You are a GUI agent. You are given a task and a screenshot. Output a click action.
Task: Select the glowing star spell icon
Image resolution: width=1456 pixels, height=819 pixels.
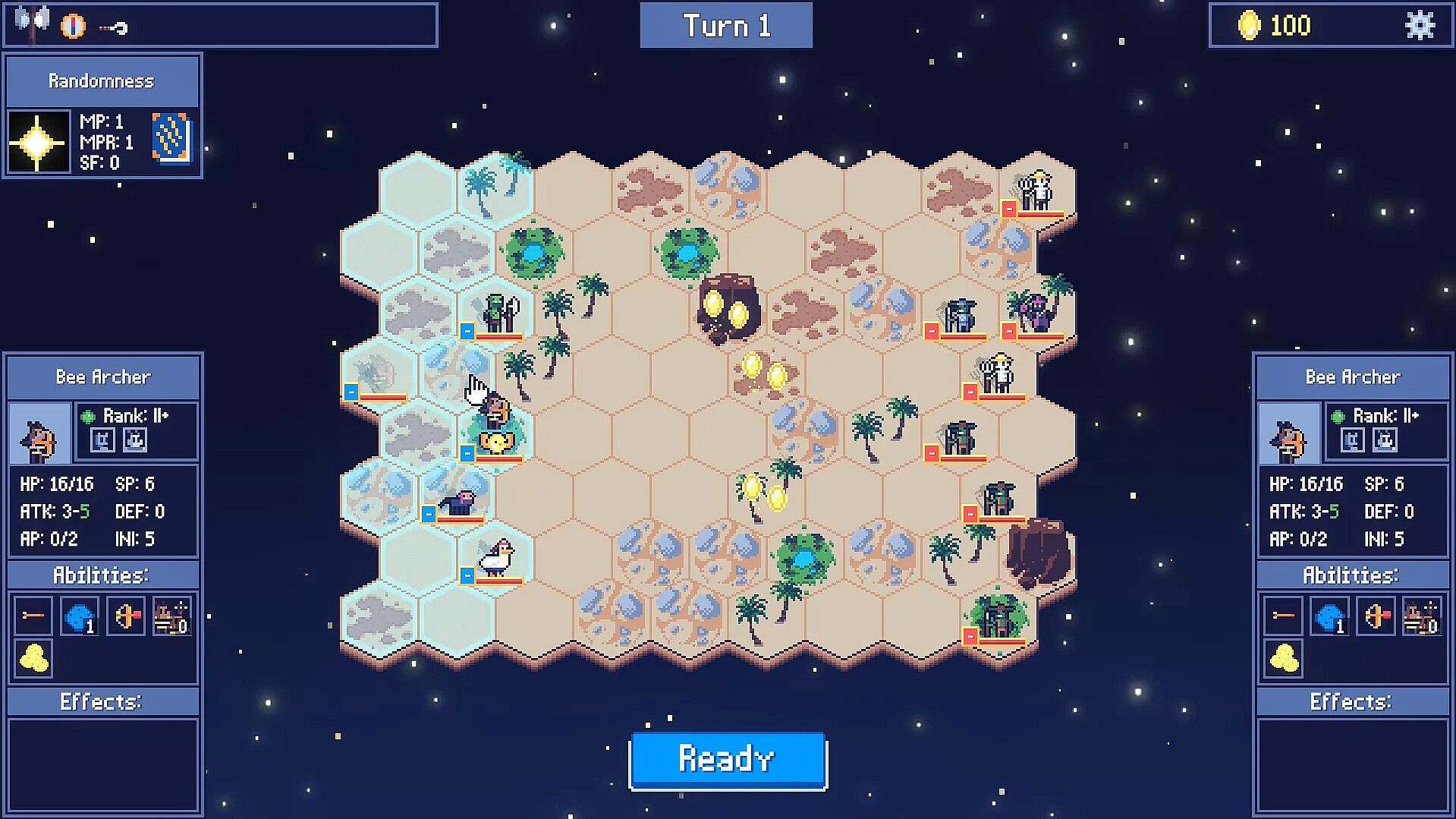(38, 142)
